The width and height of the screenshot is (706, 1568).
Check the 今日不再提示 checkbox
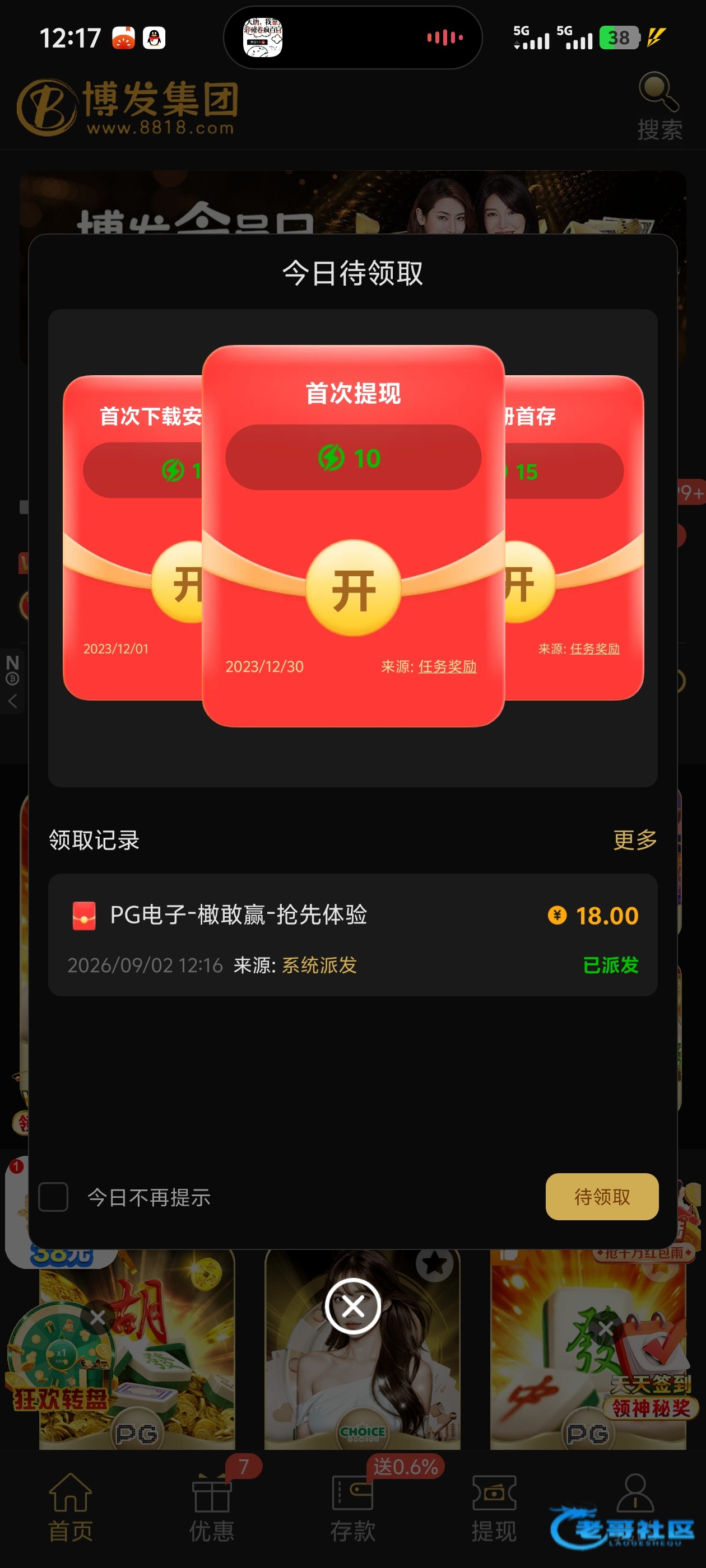point(53,1197)
